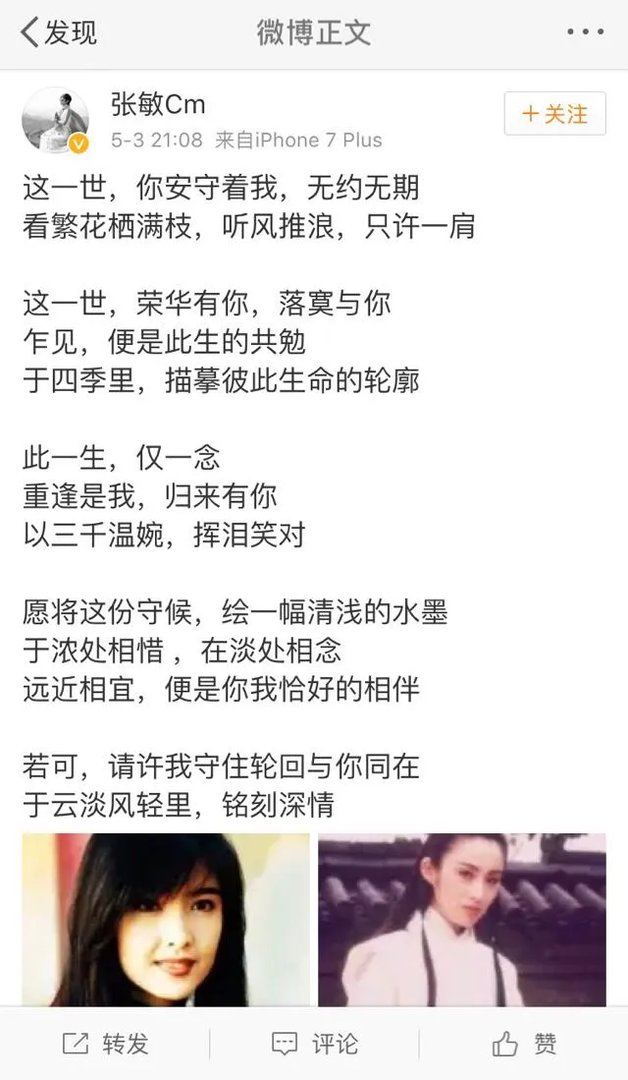This screenshot has width=628, height=1080.
Task: Open 评论 to comment
Action: [x=314, y=1044]
